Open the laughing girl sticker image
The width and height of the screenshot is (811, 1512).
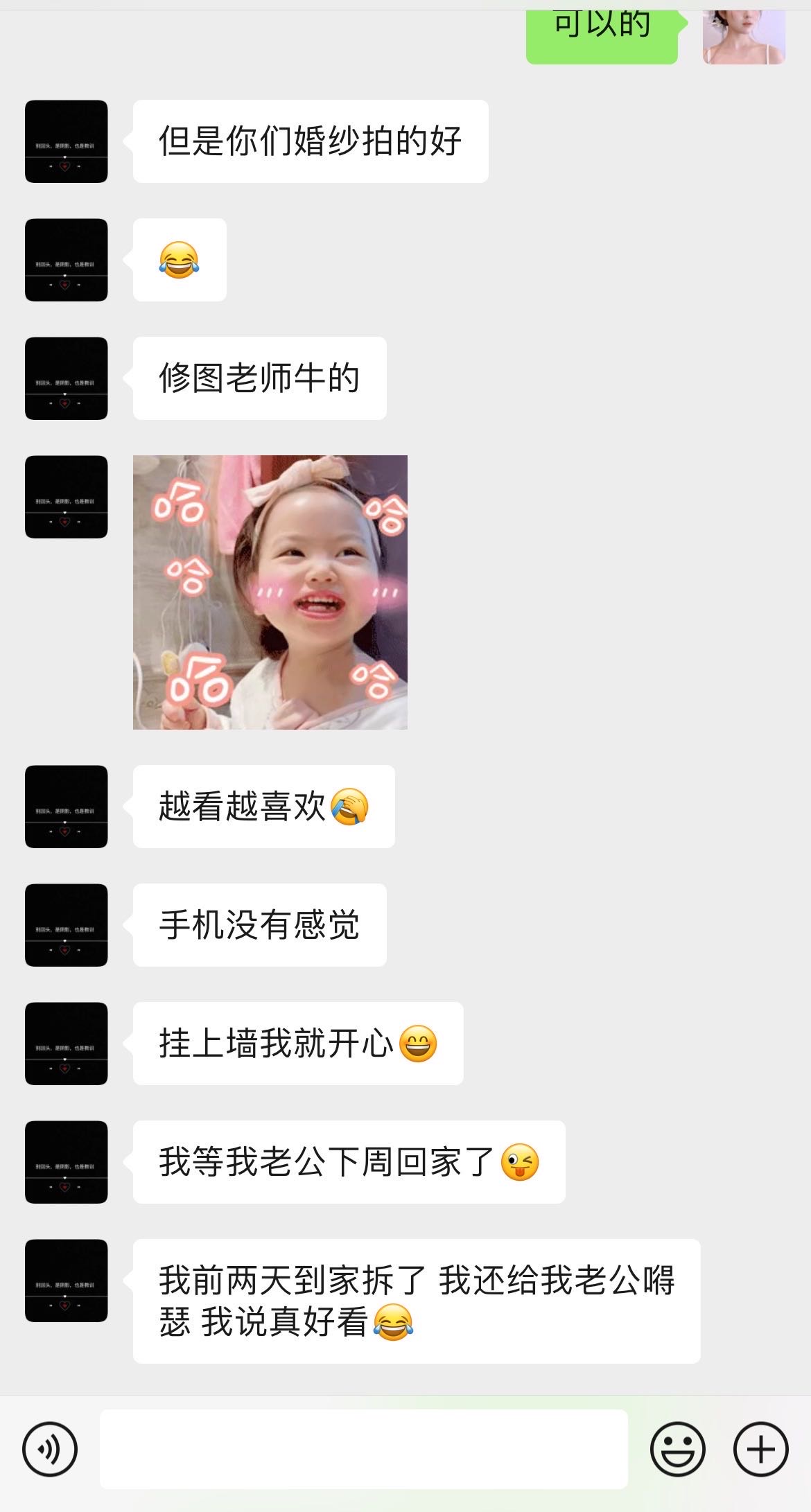(x=270, y=592)
